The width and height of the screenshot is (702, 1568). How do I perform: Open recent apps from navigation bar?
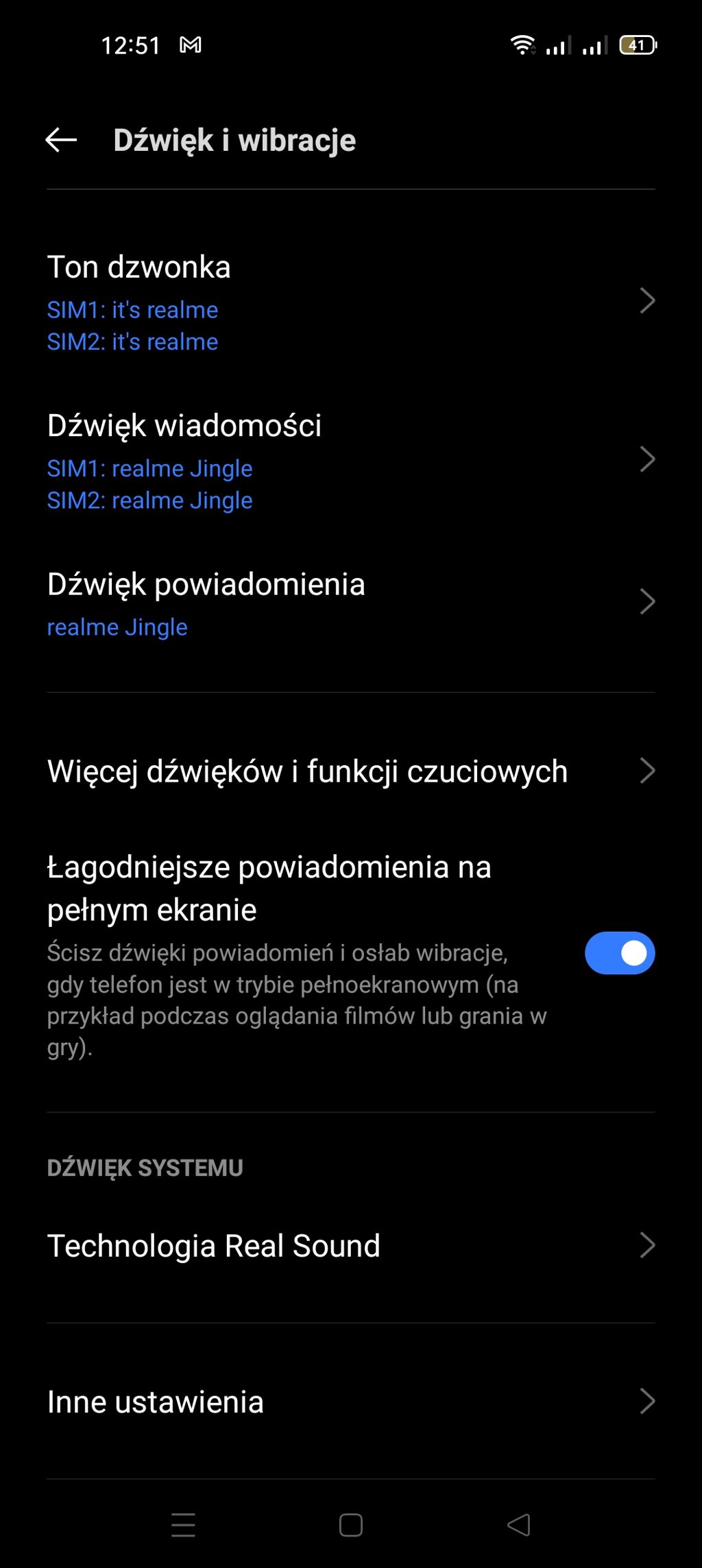click(x=183, y=1525)
